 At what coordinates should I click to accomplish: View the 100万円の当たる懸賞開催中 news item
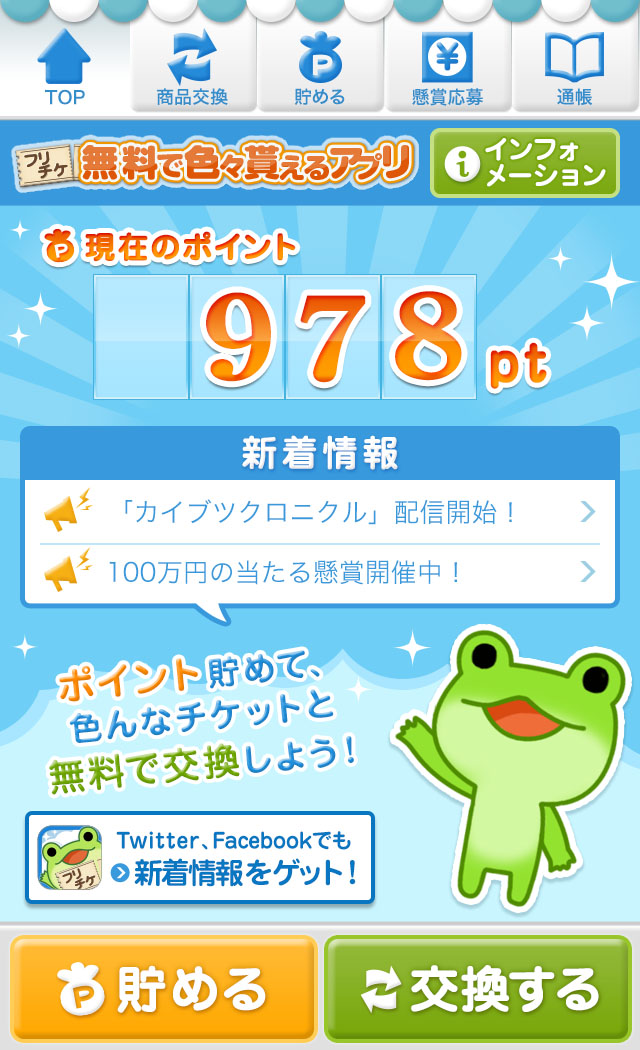click(320, 572)
